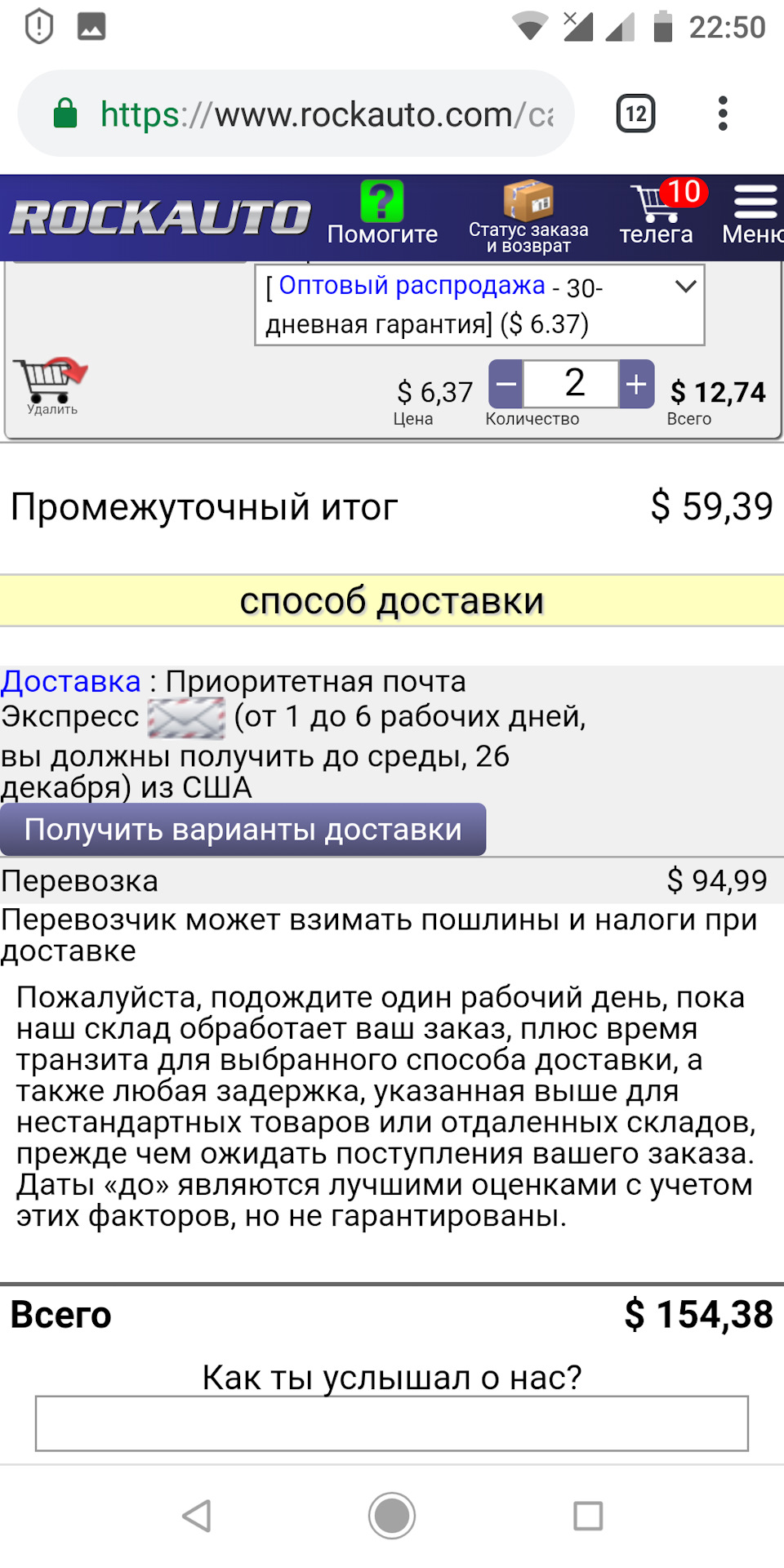
Task: Tap the browser address bar
Action: (x=327, y=114)
